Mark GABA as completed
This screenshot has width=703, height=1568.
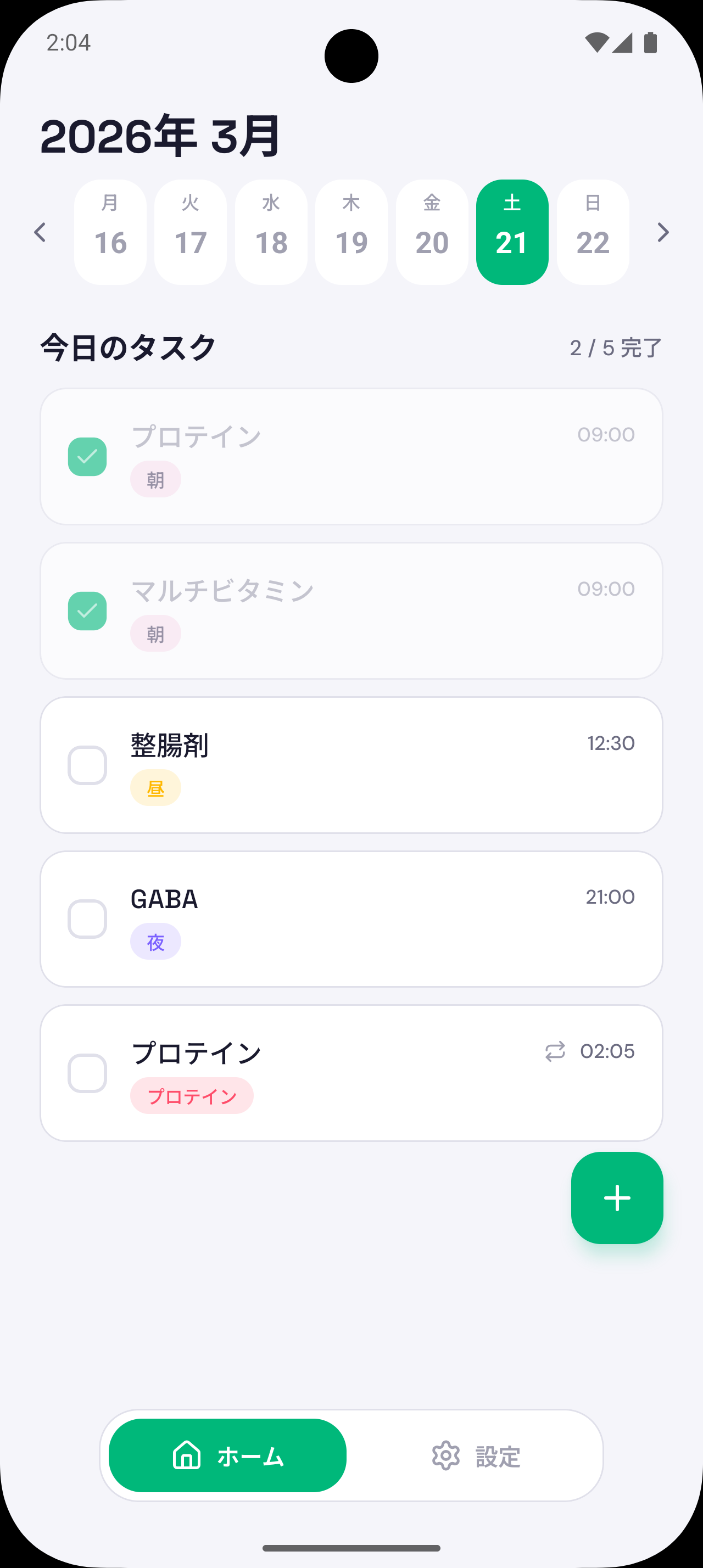87,919
